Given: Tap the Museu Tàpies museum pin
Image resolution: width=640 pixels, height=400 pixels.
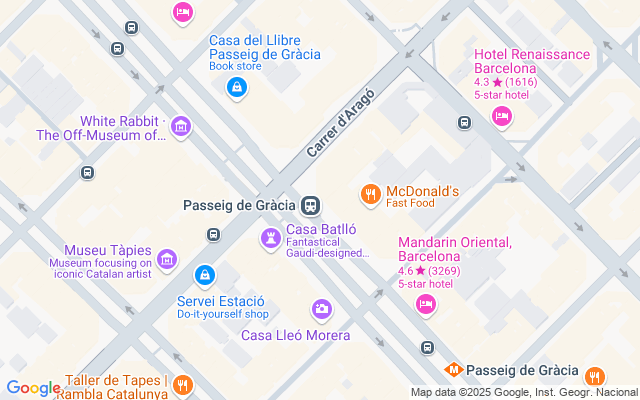Looking at the screenshot, I should coord(166,259).
